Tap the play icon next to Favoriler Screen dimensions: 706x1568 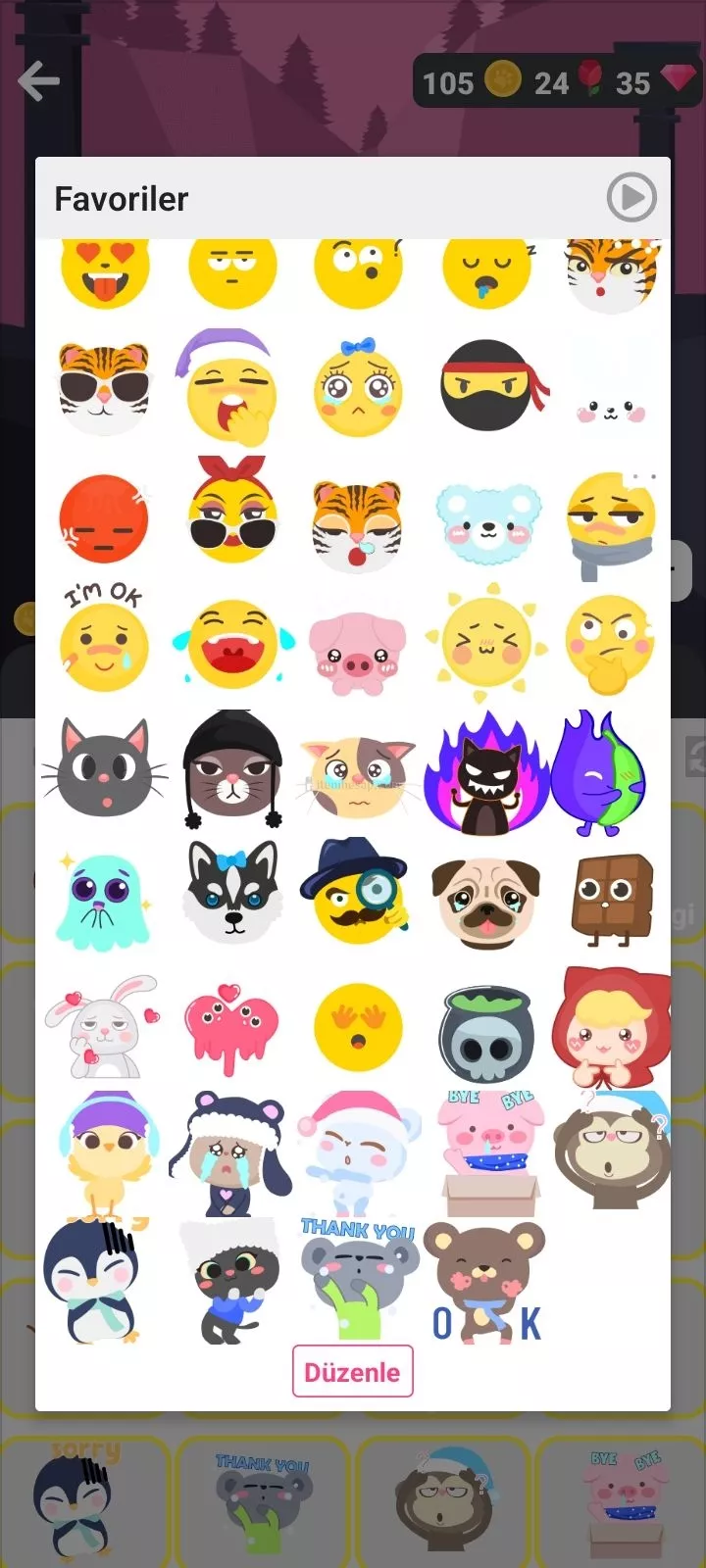click(x=630, y=198)
